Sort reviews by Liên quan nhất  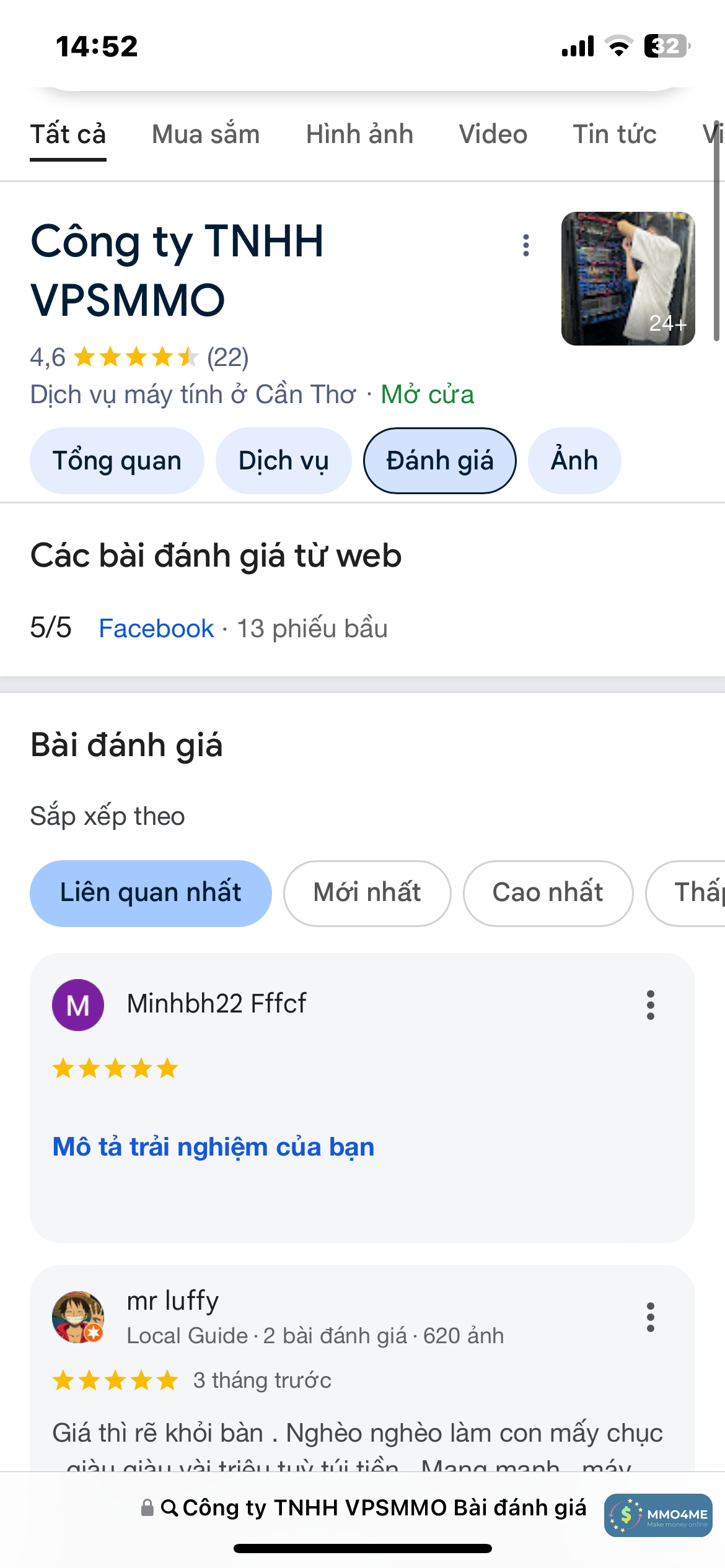[x=151, y=893]
